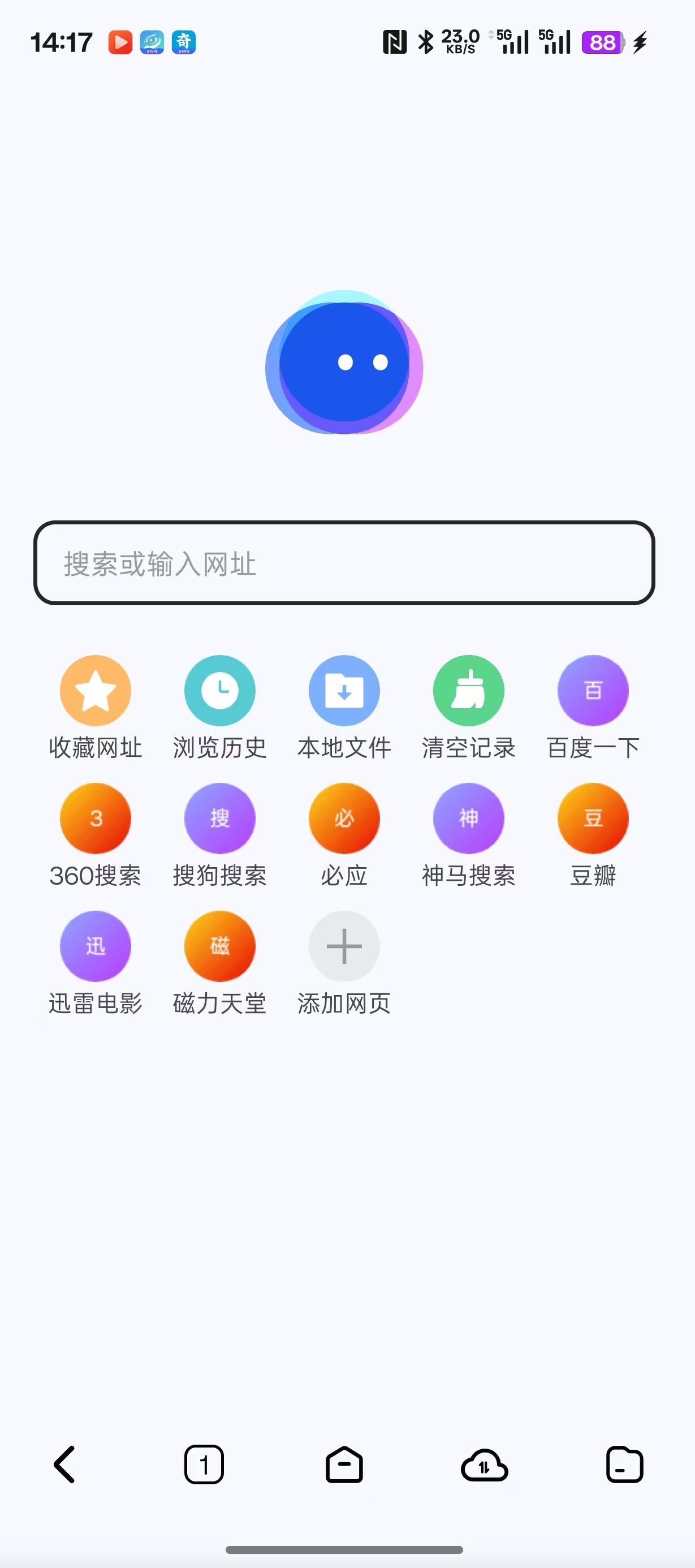Launch 百度一下 Baidu search

coord(593,690)
